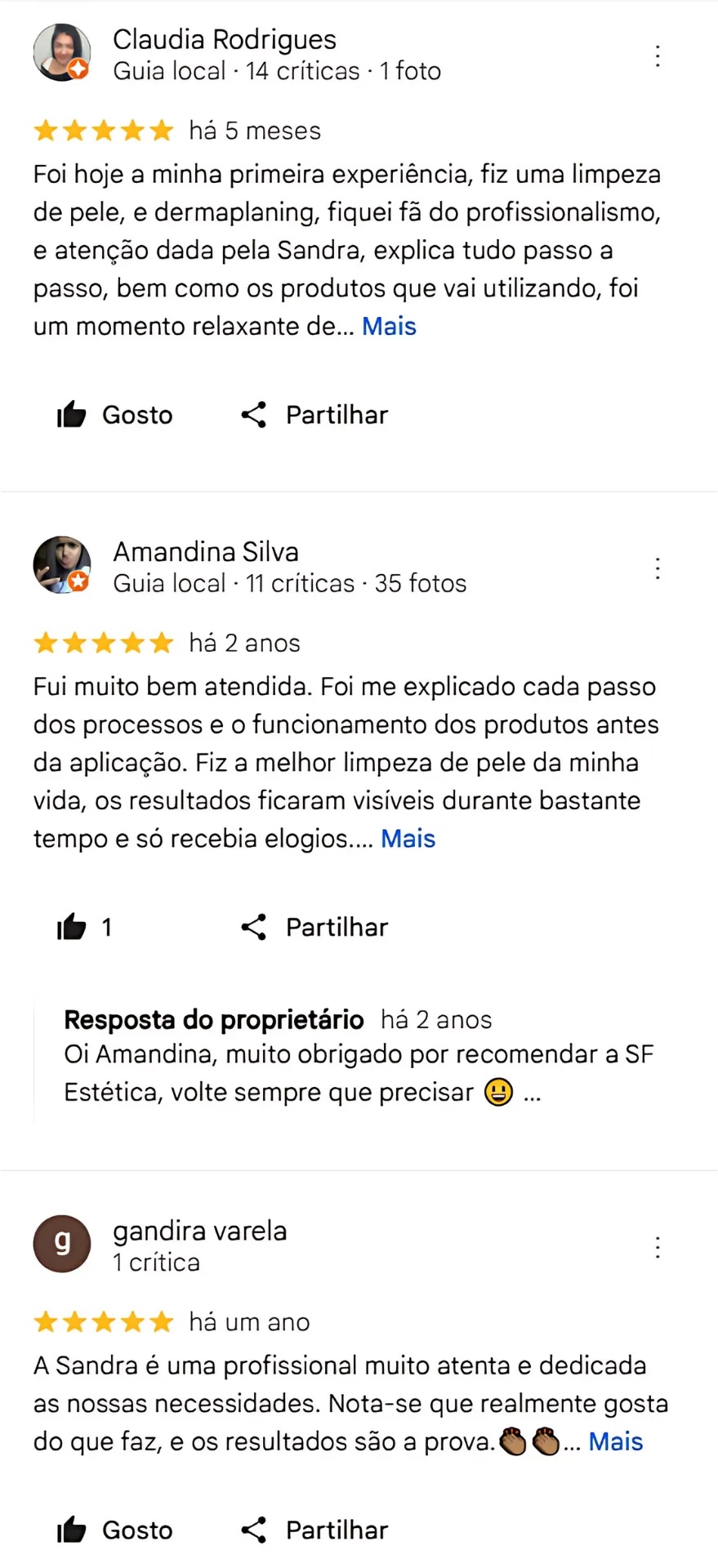Share gandira varela's review via Partilhar
Screen dimensions: 718x1568
click(314, 1530)
